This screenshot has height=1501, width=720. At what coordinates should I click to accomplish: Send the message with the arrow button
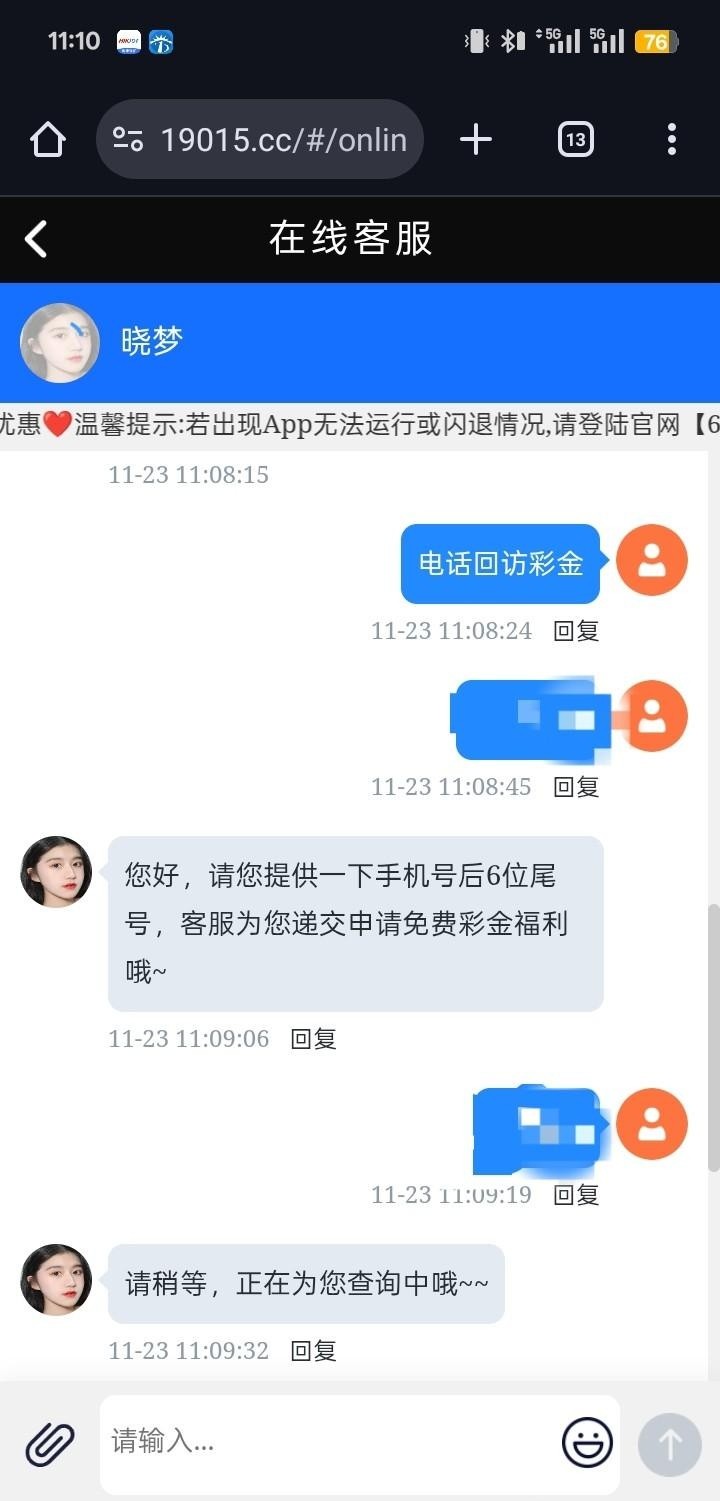[x=669, y=1444]
